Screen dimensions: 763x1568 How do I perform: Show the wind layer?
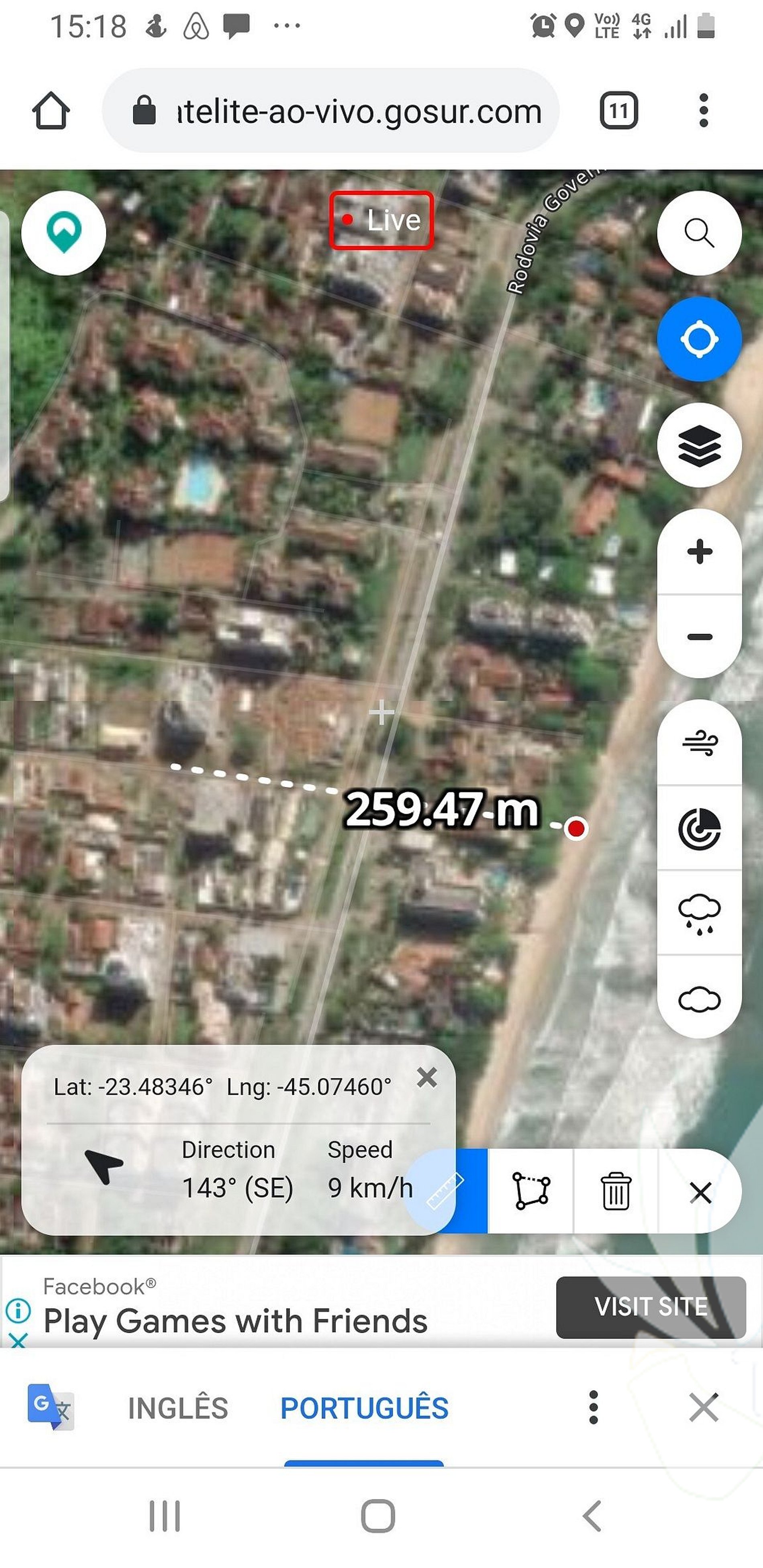[699, 742]
